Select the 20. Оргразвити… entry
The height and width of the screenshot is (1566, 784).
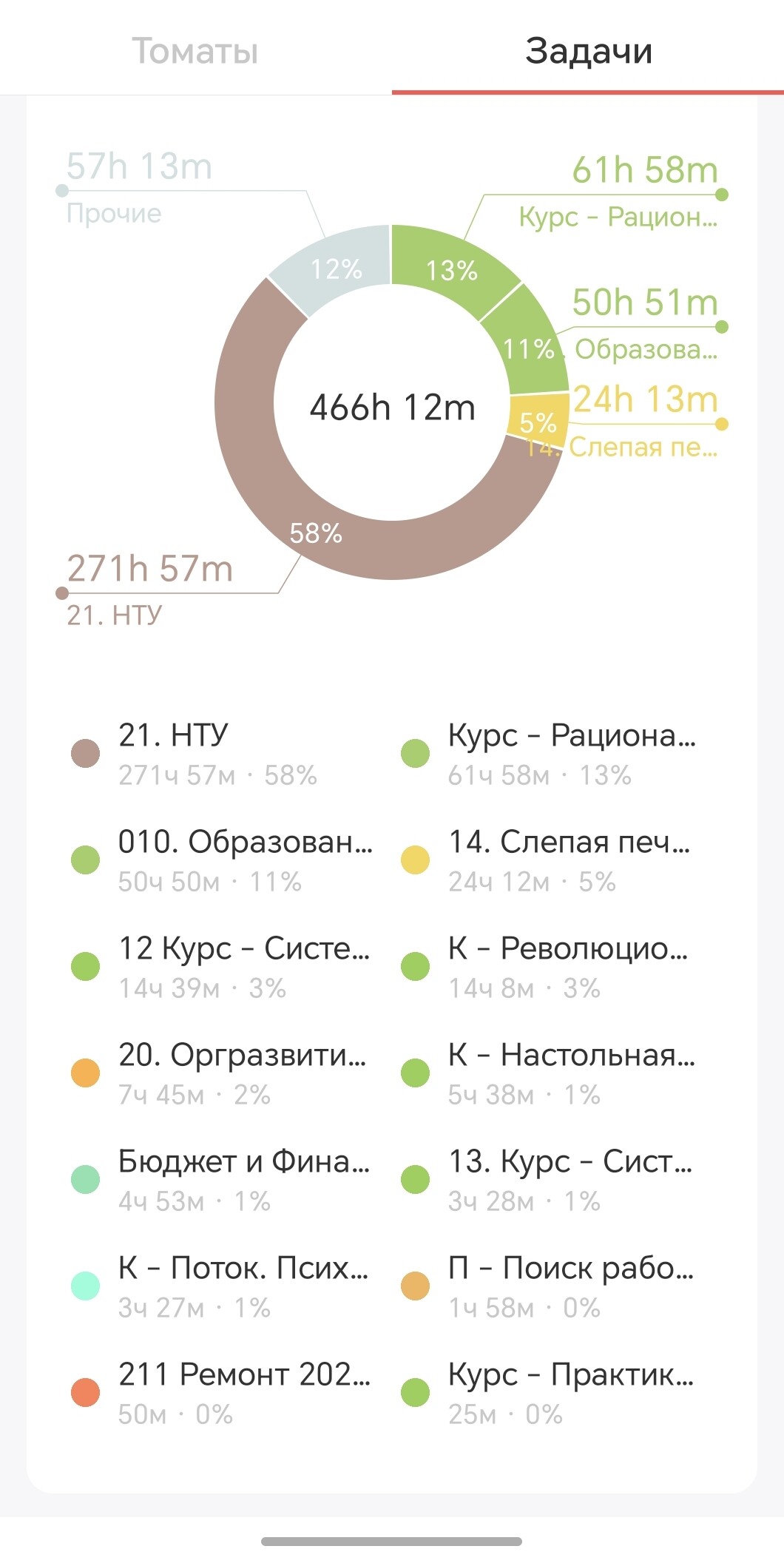[x=222, y=1073]
